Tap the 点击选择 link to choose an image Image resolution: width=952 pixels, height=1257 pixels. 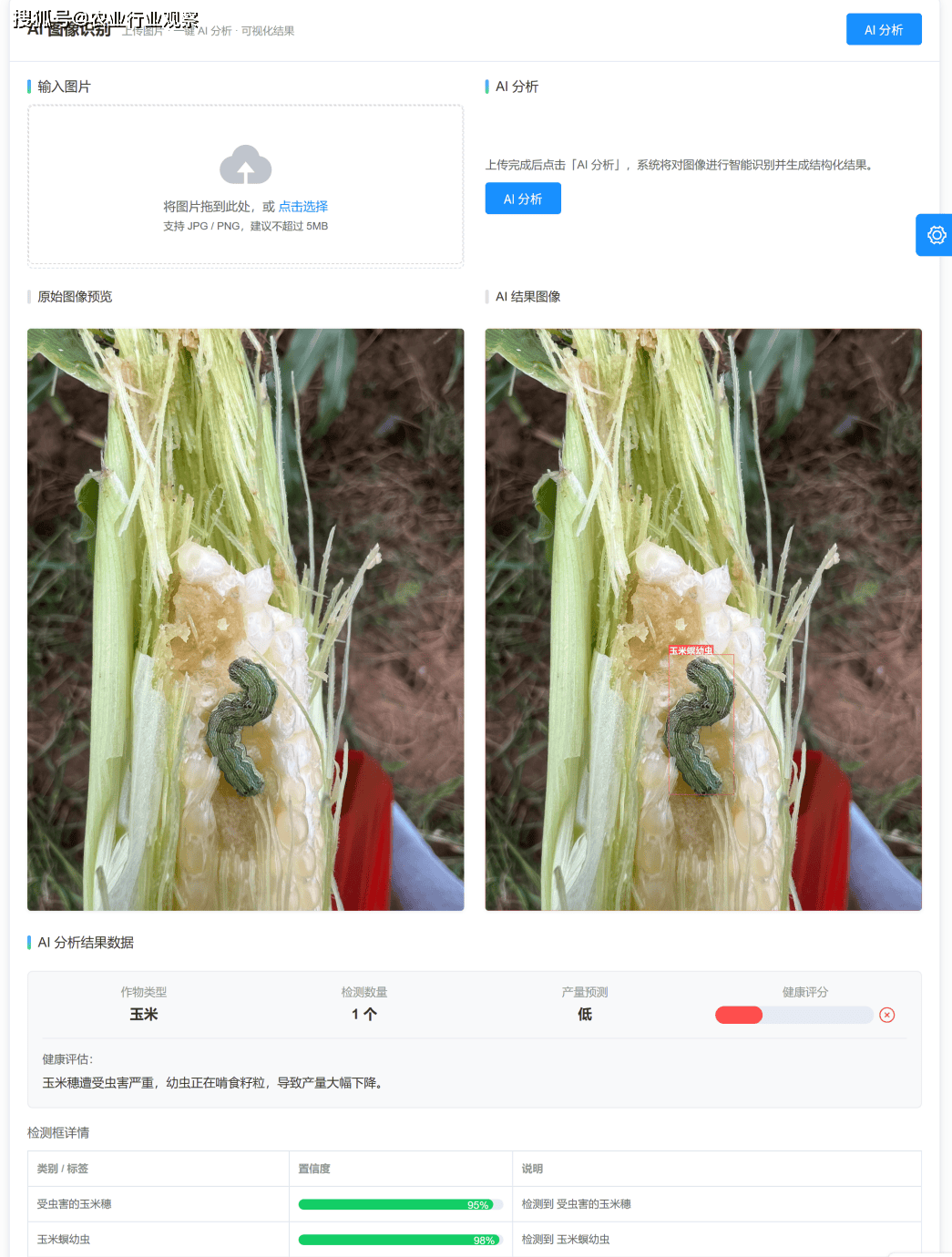[x=302, y=207]
